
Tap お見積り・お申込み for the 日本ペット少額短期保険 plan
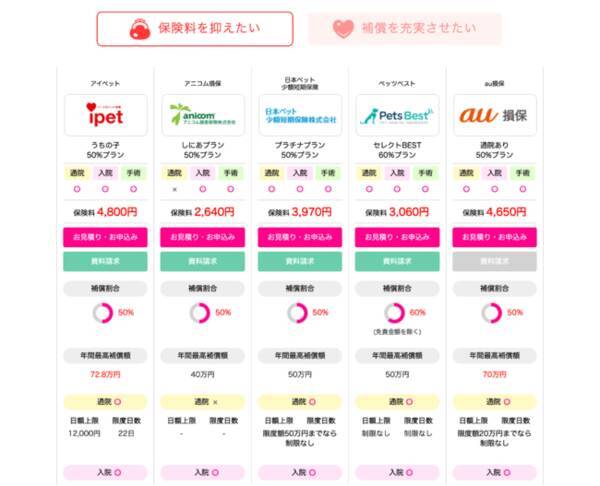(299, 236)
